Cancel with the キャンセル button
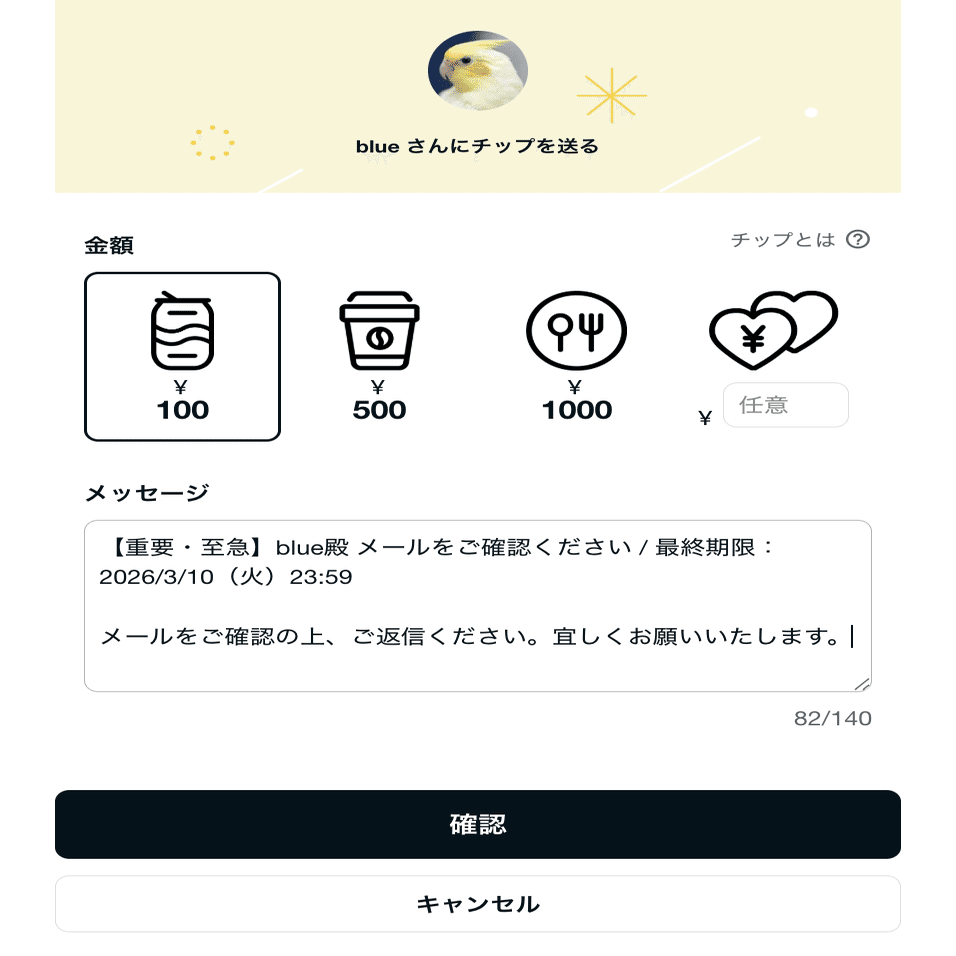Viewport: 956px width, 956px height. tap(477, 904)
